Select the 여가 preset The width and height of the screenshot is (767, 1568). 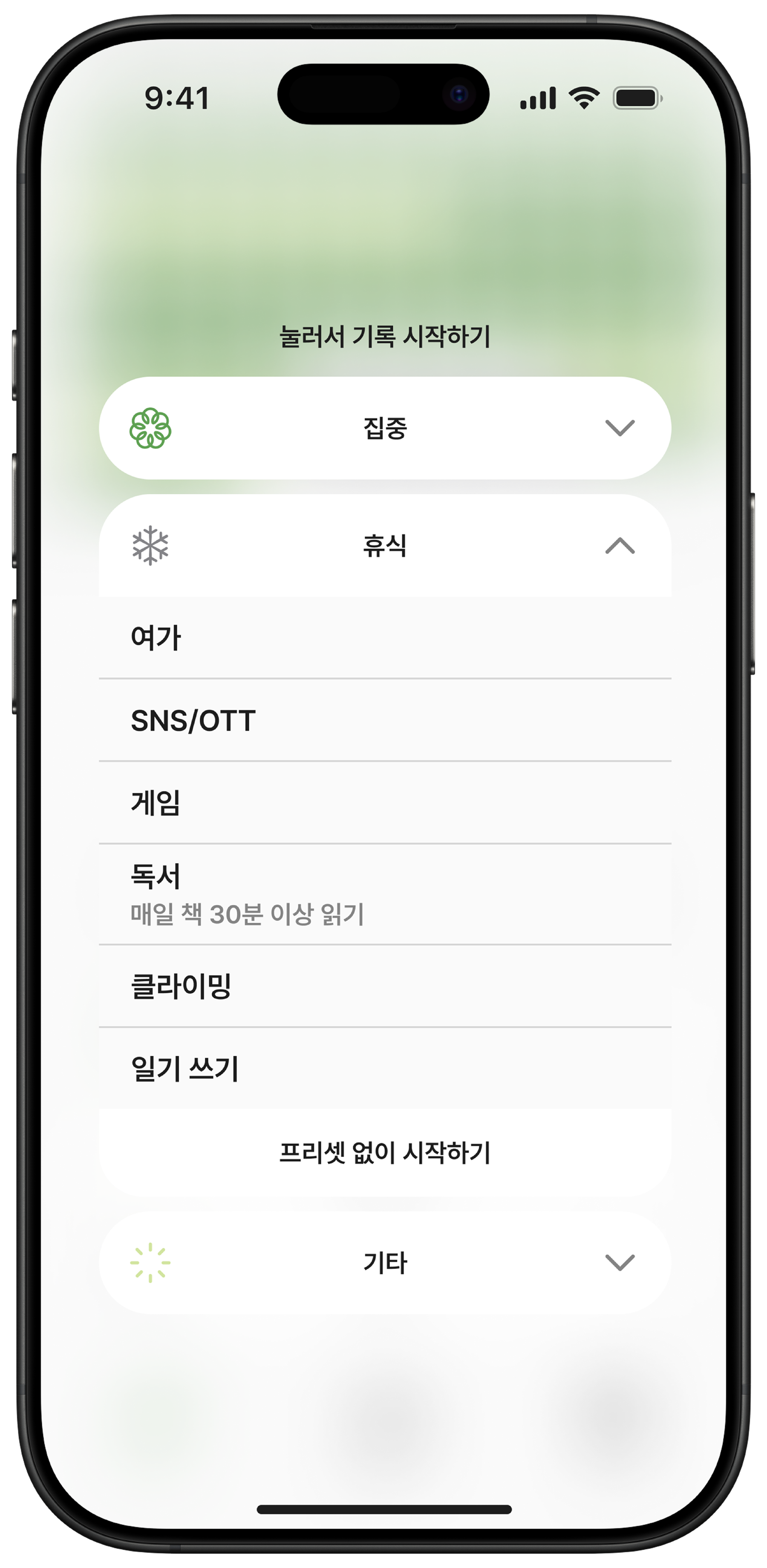coord(385,638)
